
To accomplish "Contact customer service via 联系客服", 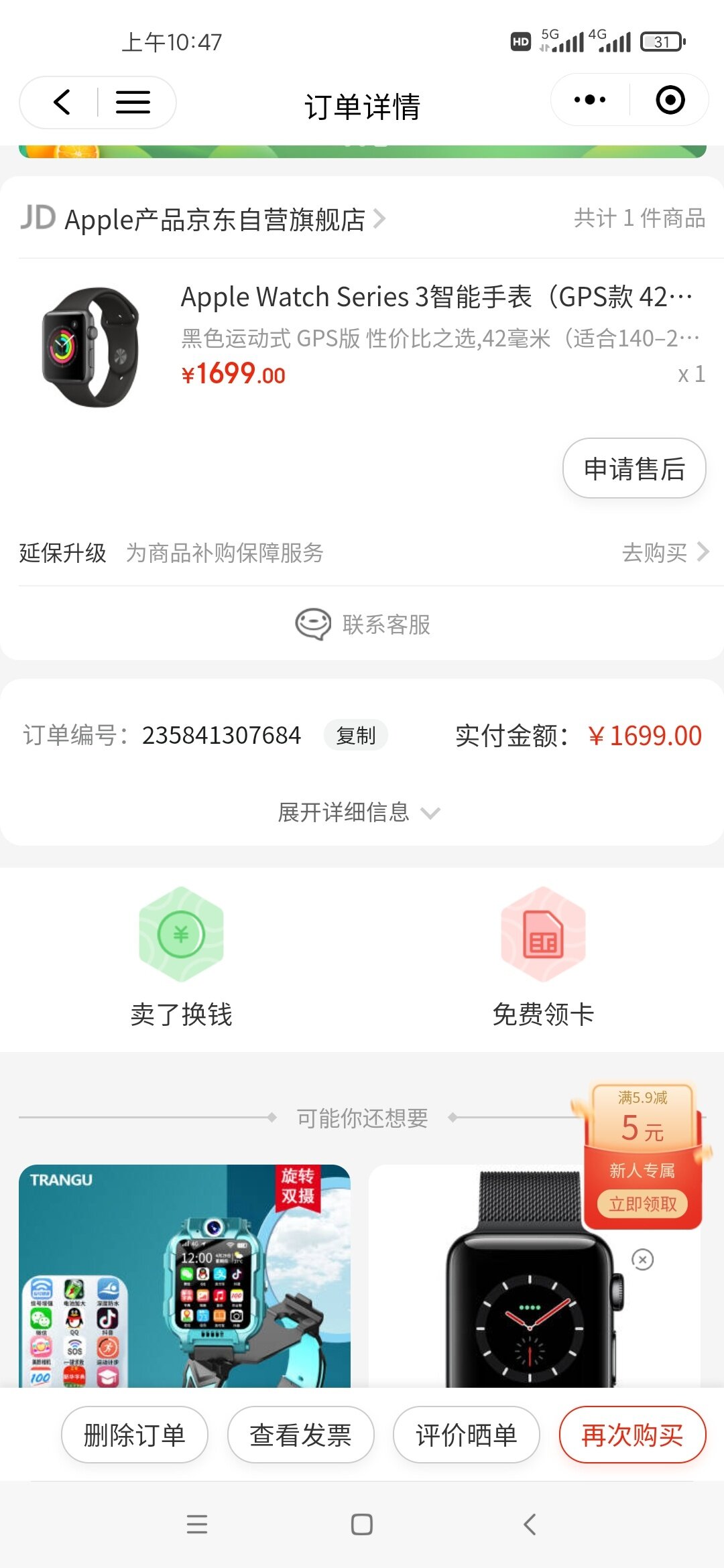I will tap(363, 625).
